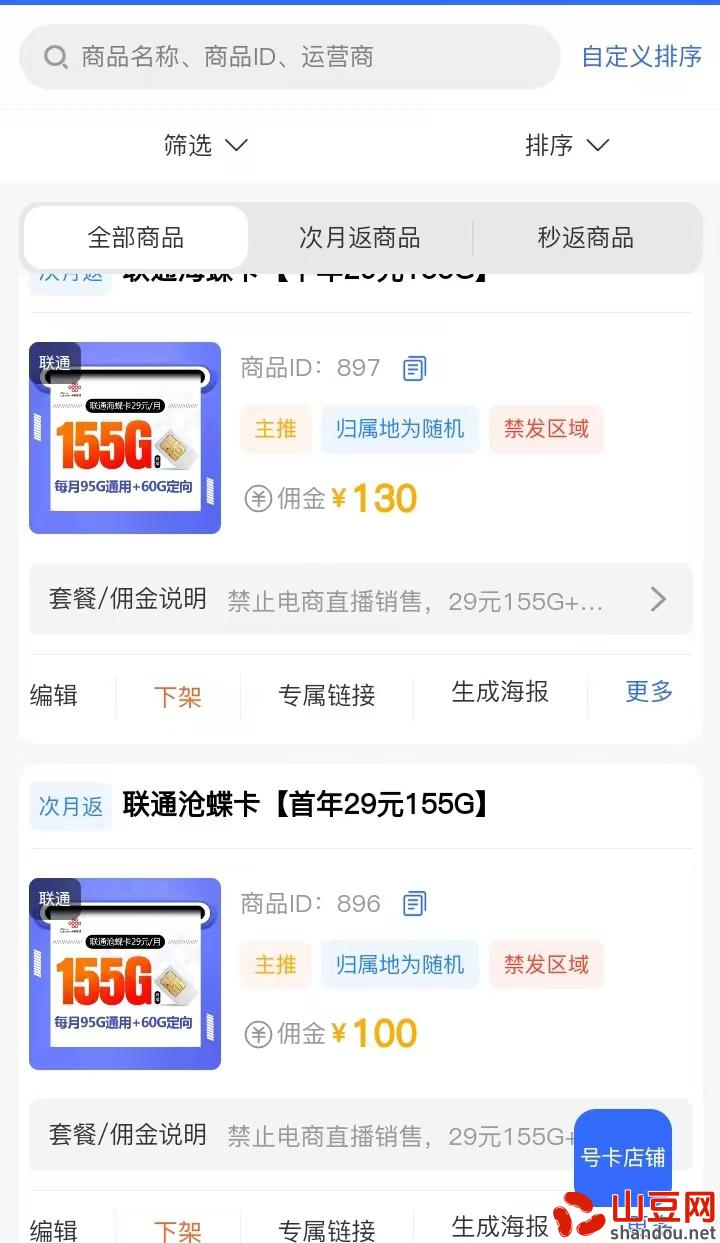The height and width of the screenshot is (1243, 720).
Task: Open product 897's card image
Action: [x=125, y=438]
